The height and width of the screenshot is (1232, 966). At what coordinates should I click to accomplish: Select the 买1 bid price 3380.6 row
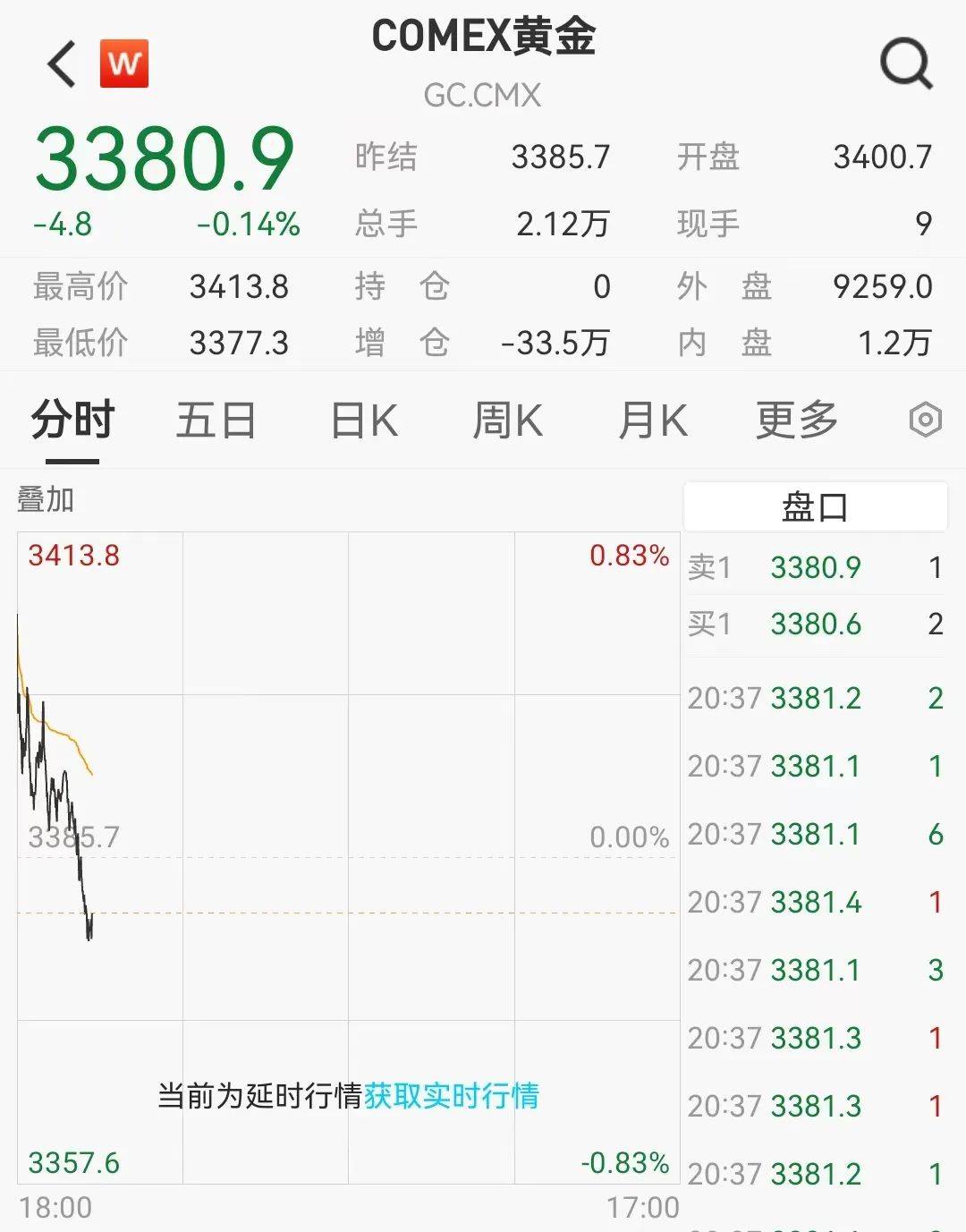point(815,624)
